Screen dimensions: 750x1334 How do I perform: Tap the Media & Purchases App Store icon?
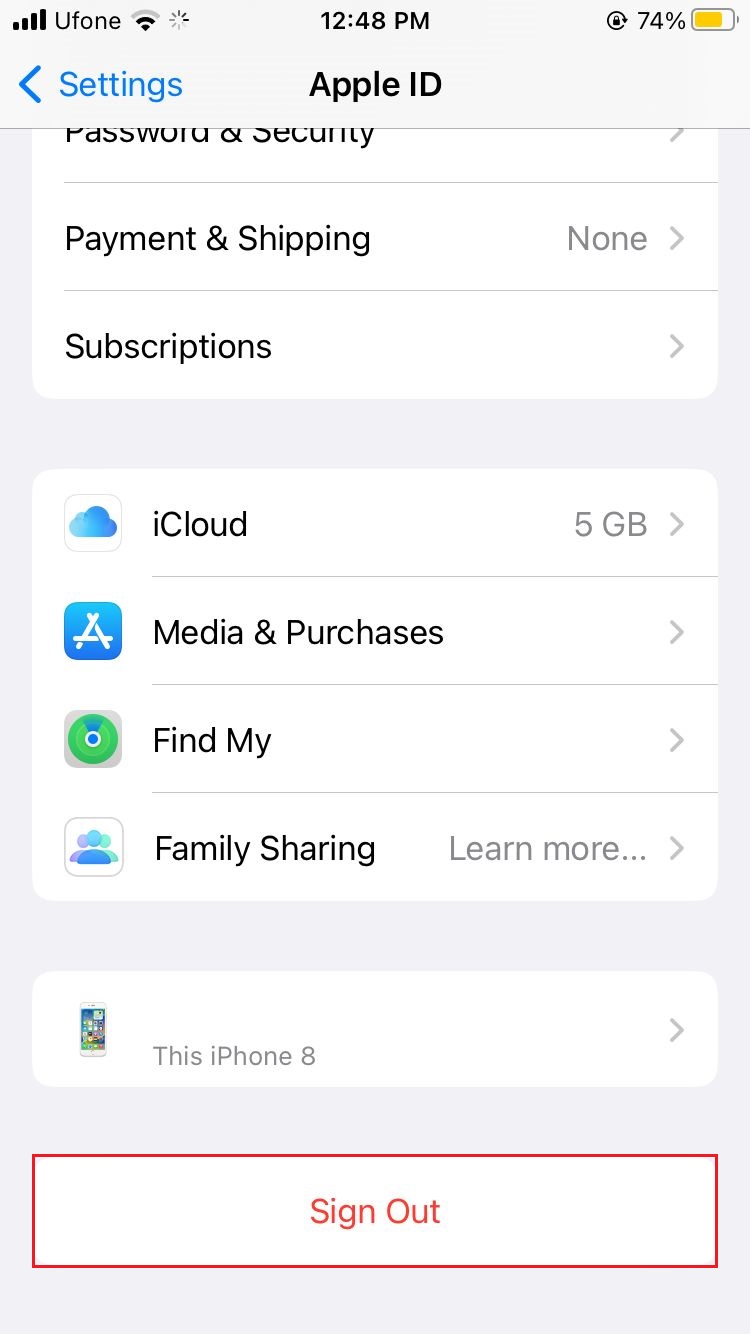[92, 631]
